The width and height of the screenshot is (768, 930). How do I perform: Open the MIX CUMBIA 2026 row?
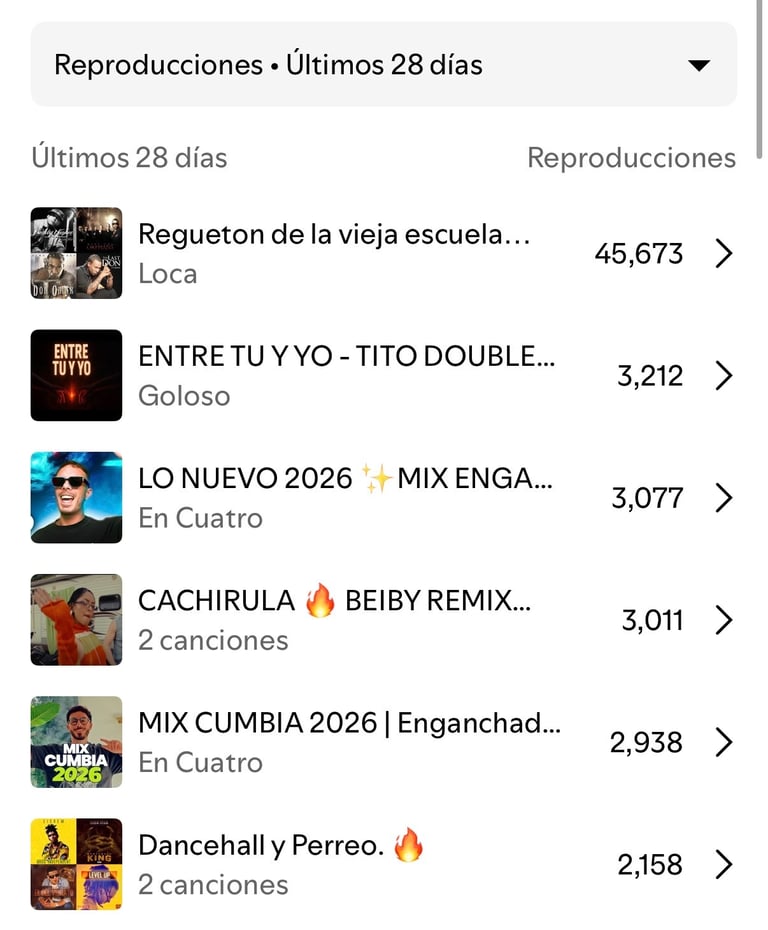coord(383,742)
